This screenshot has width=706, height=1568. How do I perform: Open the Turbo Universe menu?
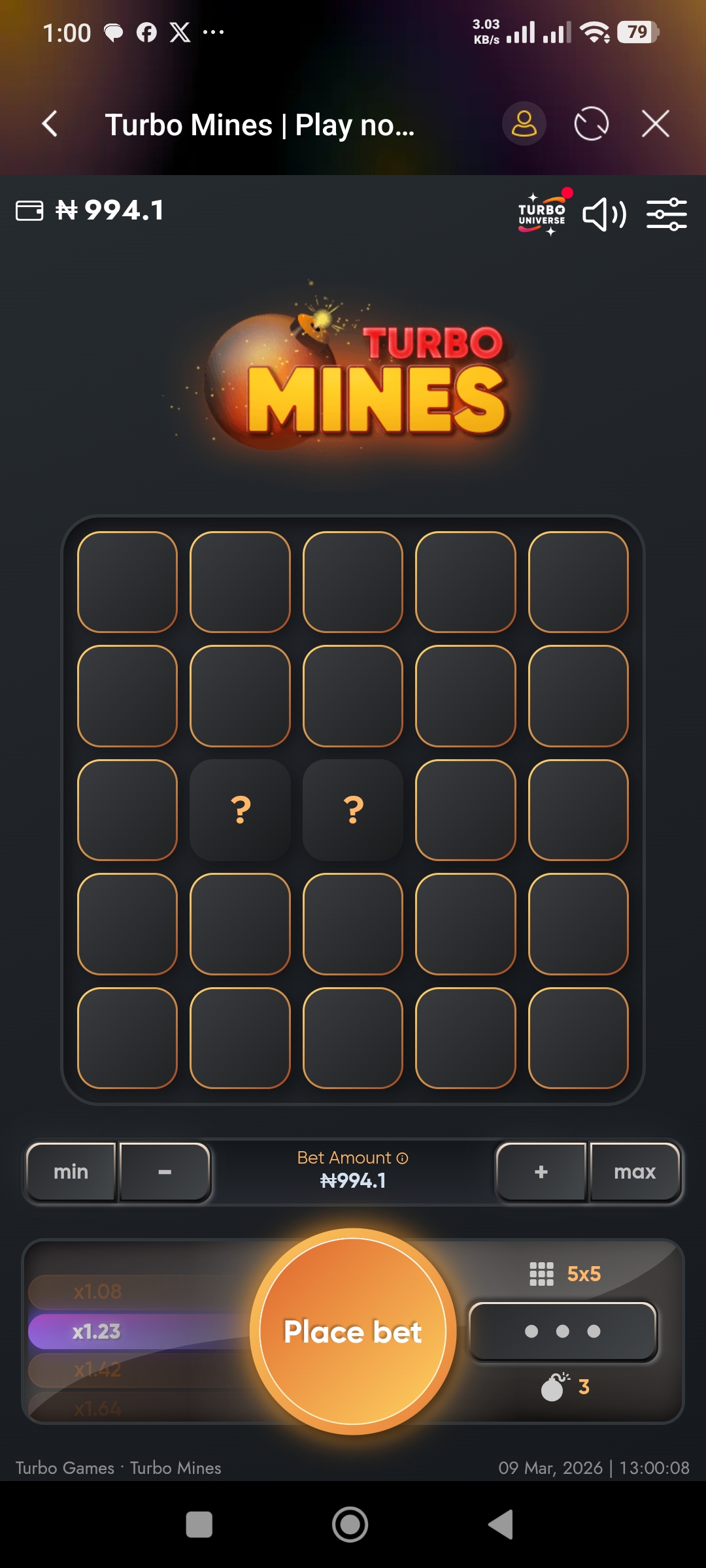[543, 214]
